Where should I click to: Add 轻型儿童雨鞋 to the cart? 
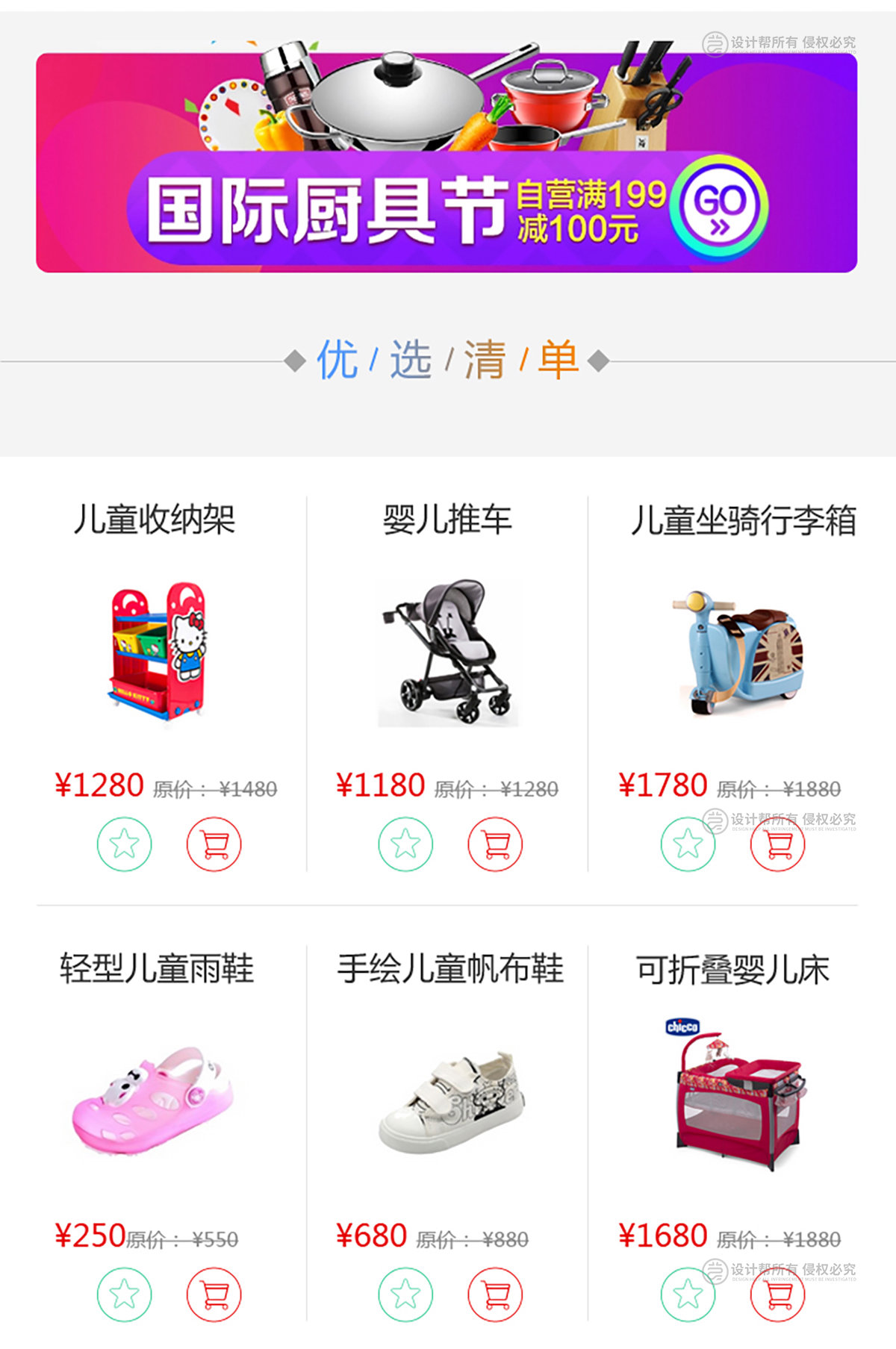214,1295
